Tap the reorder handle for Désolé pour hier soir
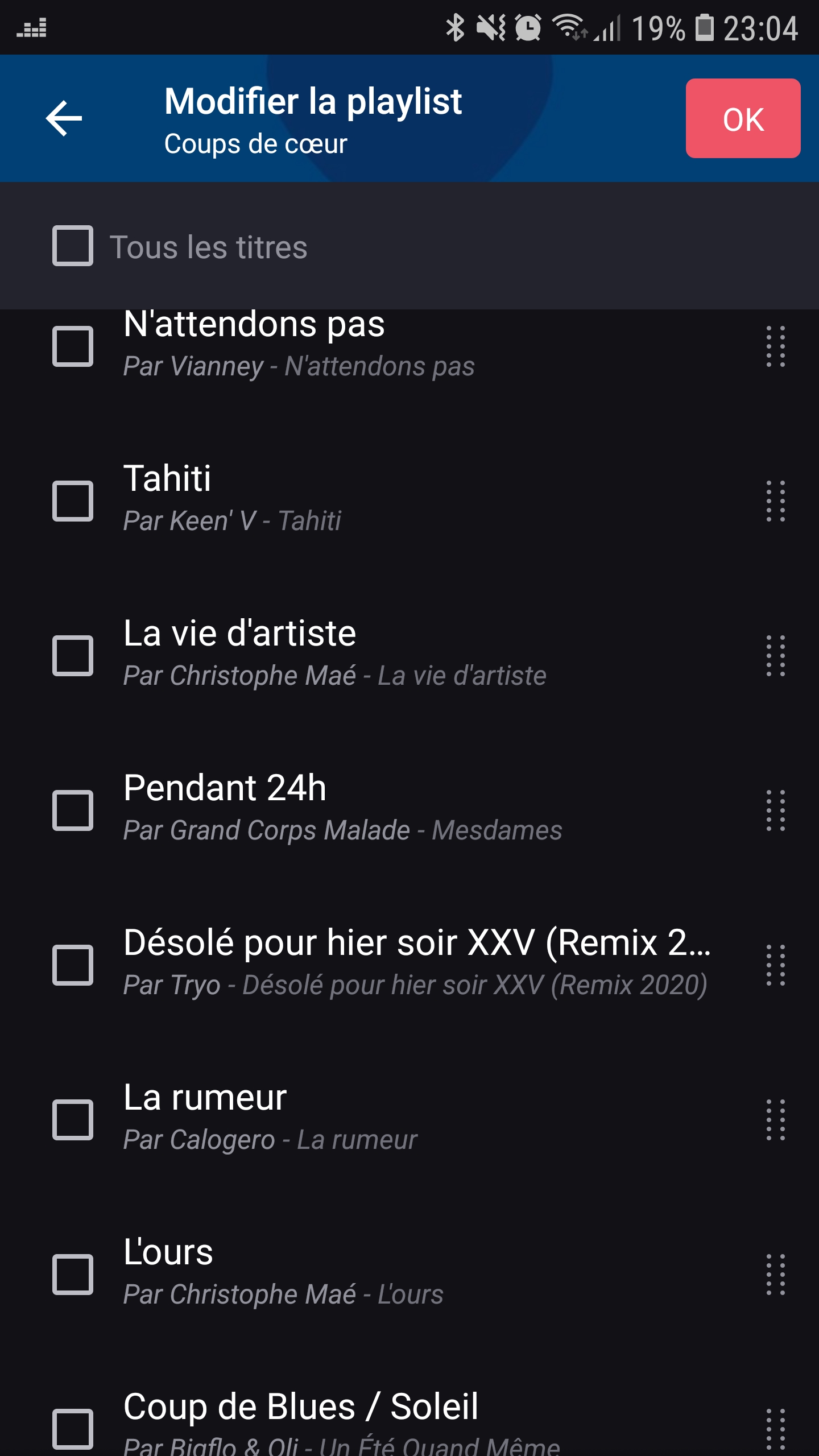The height and width of the screenshot is (1456, 819). tap(775, 965)
